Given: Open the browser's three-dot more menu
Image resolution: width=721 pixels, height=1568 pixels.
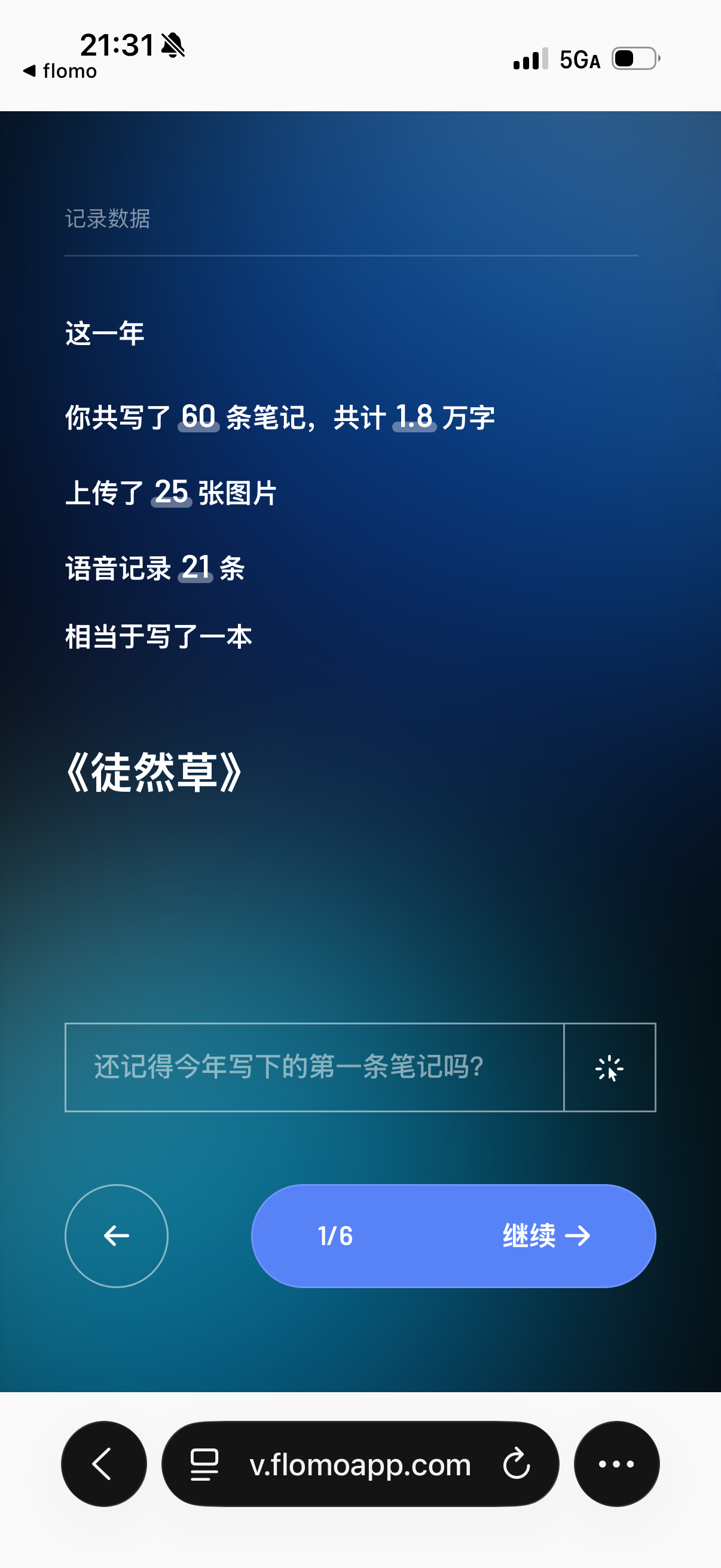Looking at the screenshot, I should pos(616,1463).
